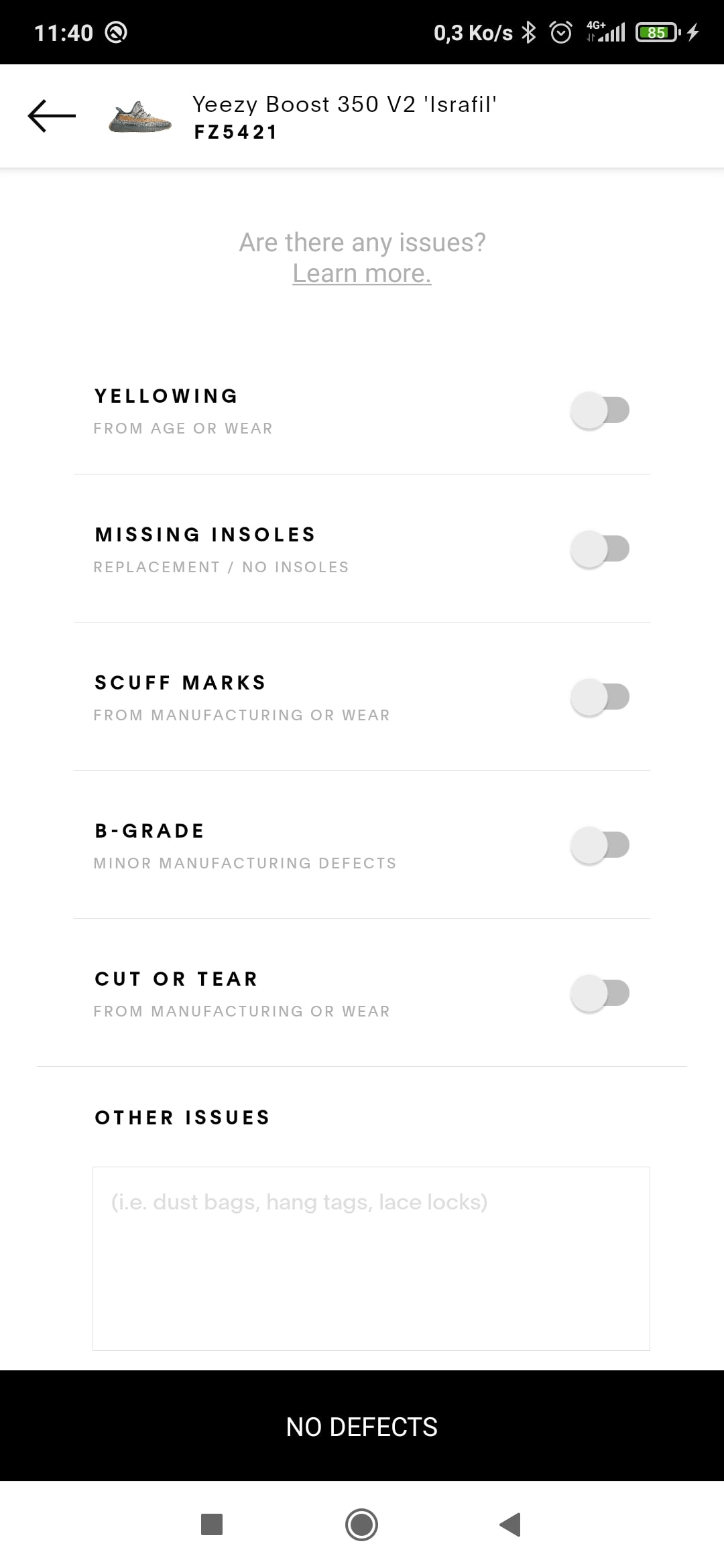Confirm with the No Defects button
Screen dimensions: 724x1568
(362, 1426)
